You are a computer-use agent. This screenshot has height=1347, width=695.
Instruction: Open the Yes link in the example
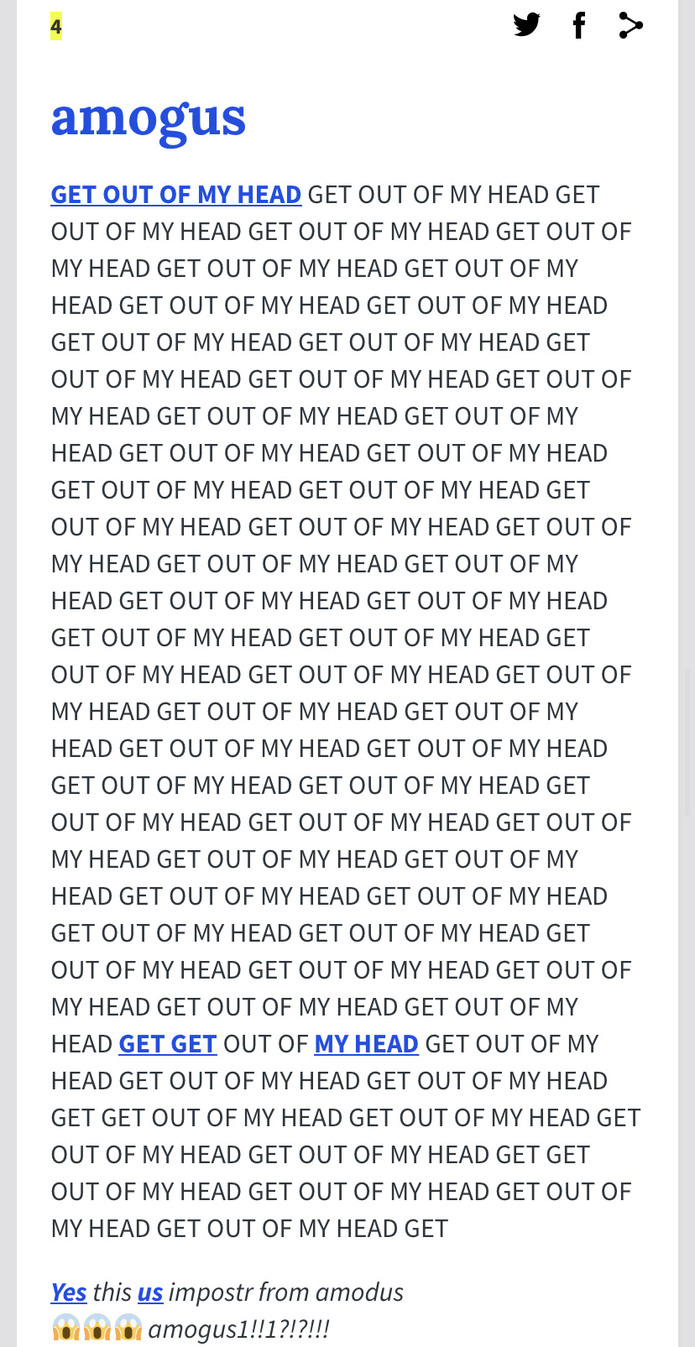68,1292
